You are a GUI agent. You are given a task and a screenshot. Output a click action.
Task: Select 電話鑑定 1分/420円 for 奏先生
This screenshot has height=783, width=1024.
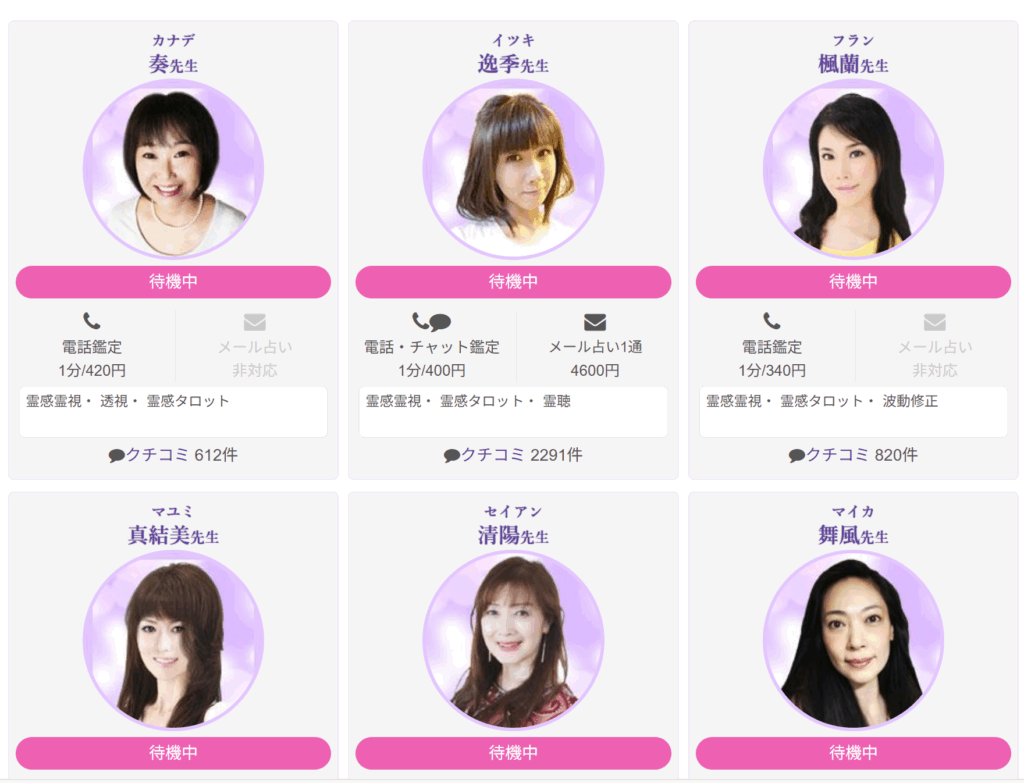pyautogui.click(x=92, y=346)
